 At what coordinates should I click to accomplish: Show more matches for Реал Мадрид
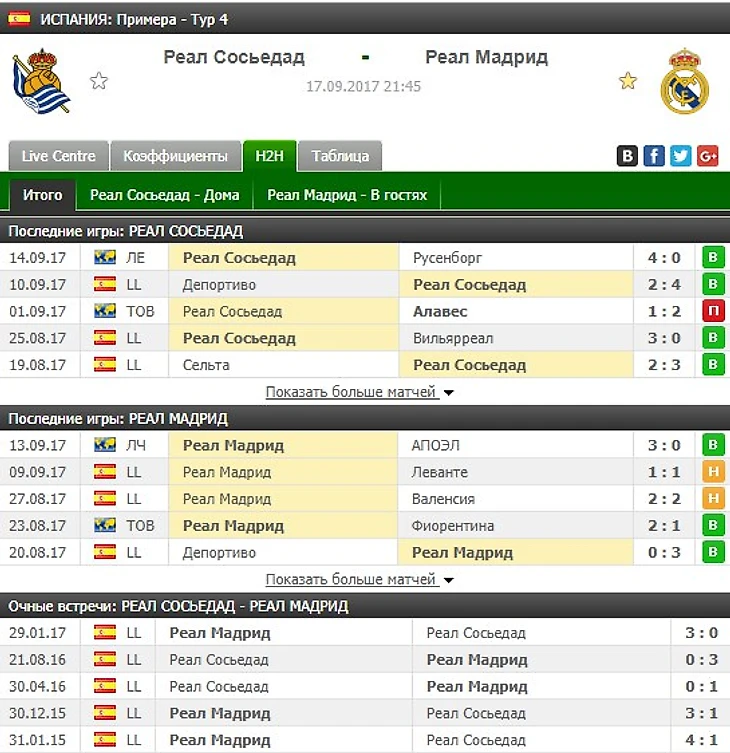coord(359,580)
